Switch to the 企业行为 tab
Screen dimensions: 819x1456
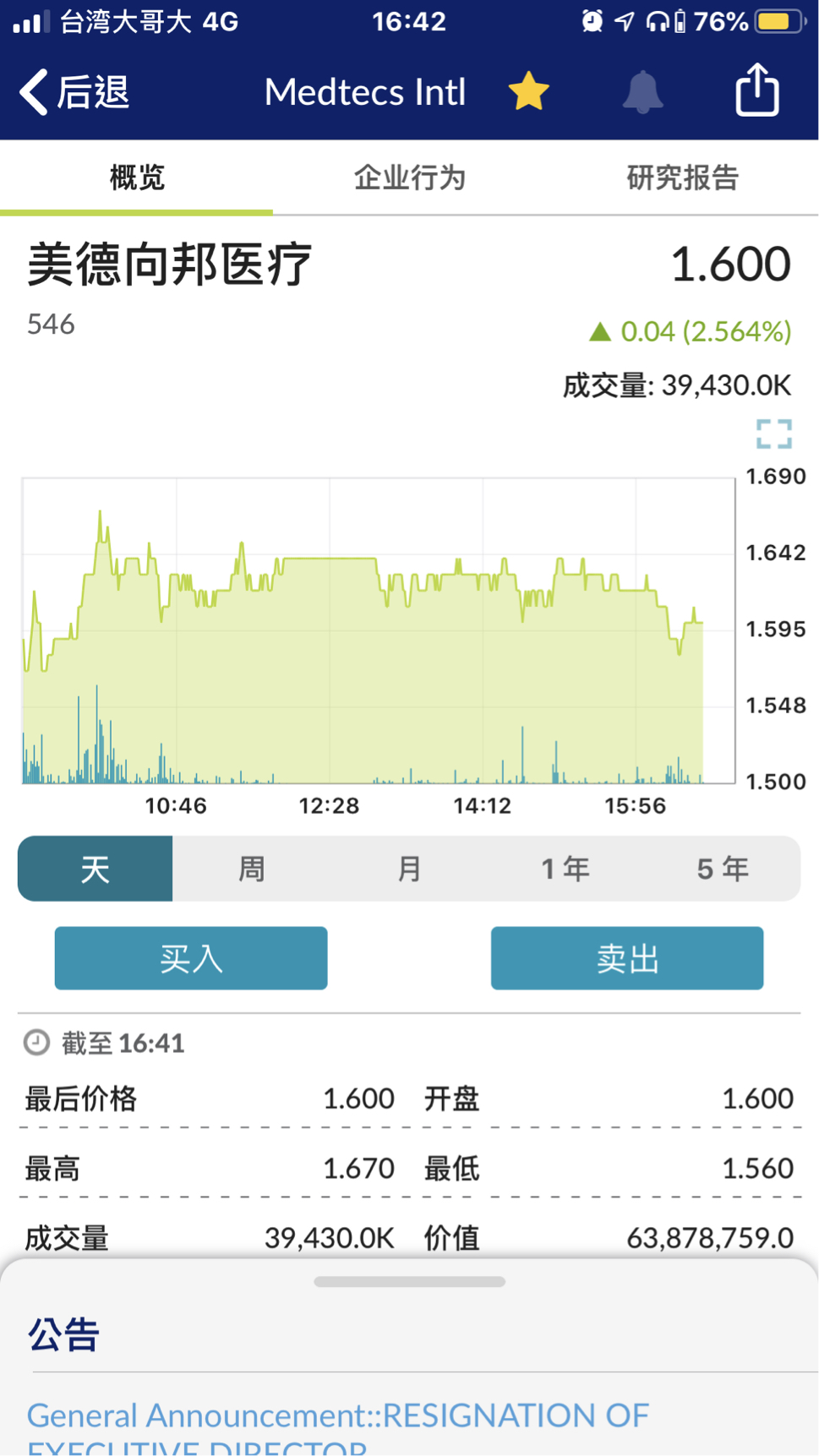coord(409,177)
